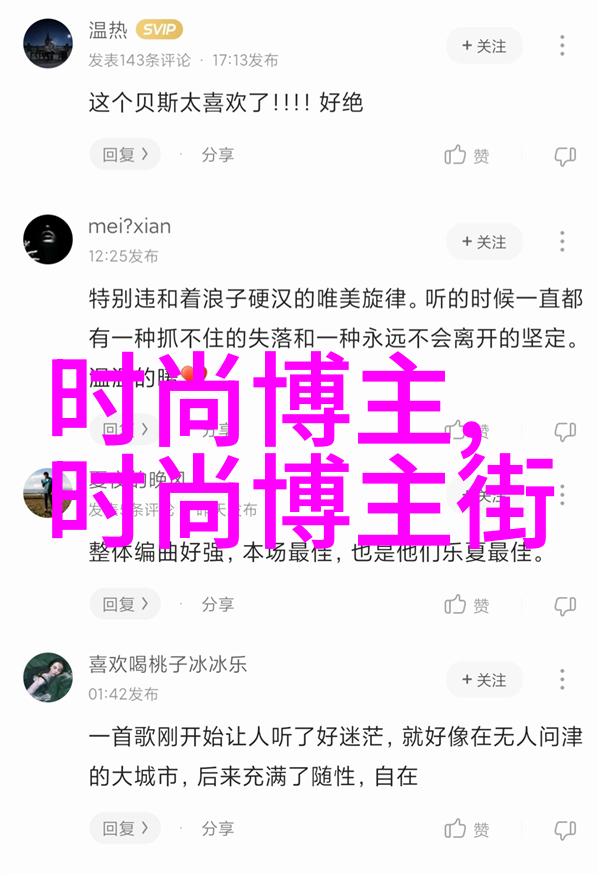Open the overflow menu on 温热's comment
Viewport: 600px width, 876px height.
tap(564, 46)
